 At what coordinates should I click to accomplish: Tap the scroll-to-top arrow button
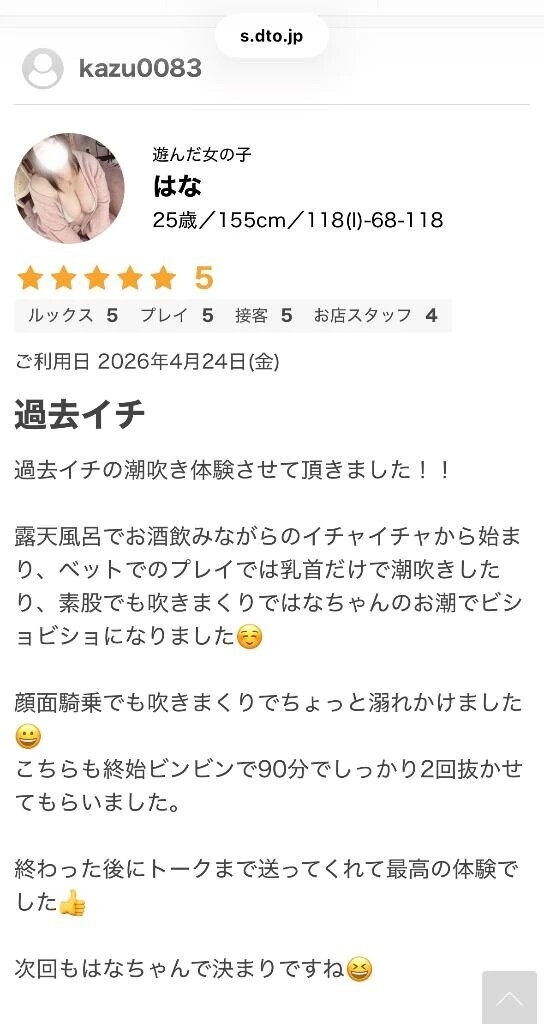[509, 997]
